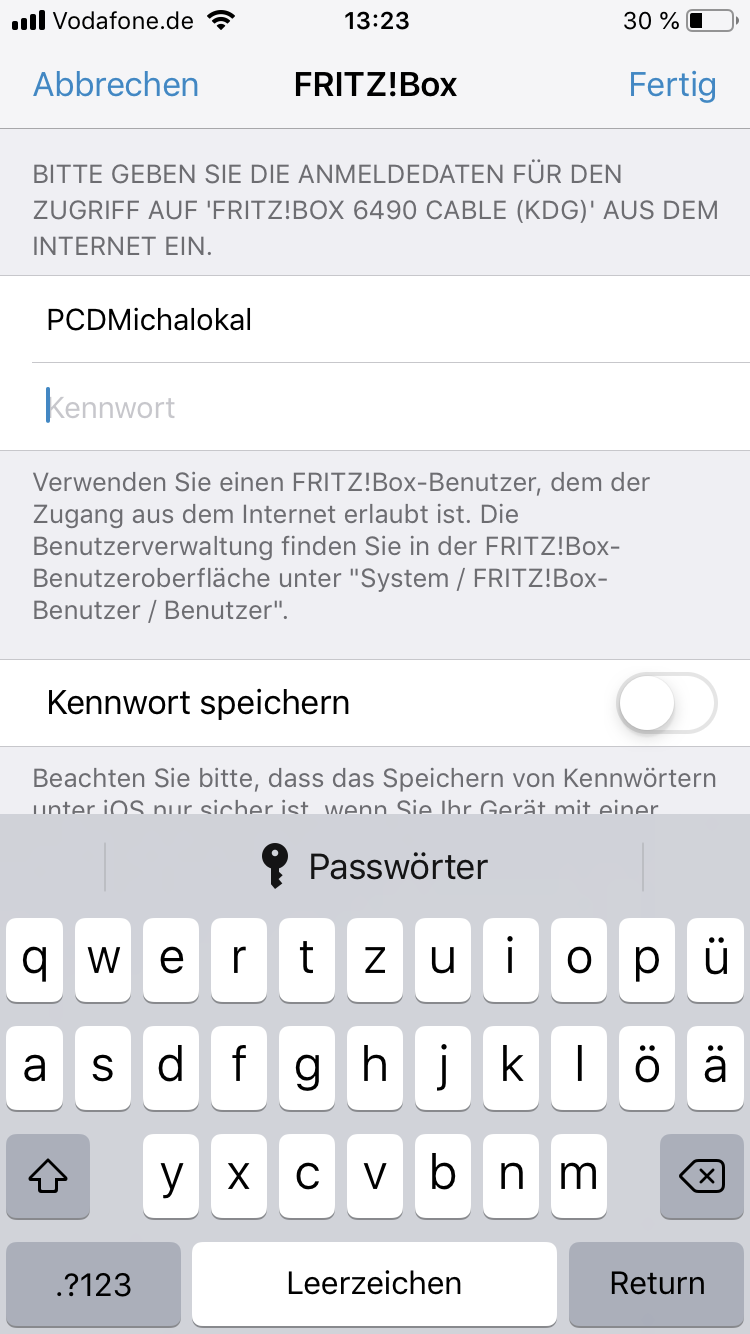Hit the Return key on keyboard
Viewport: 750px width, 1334px height.
657,1283
